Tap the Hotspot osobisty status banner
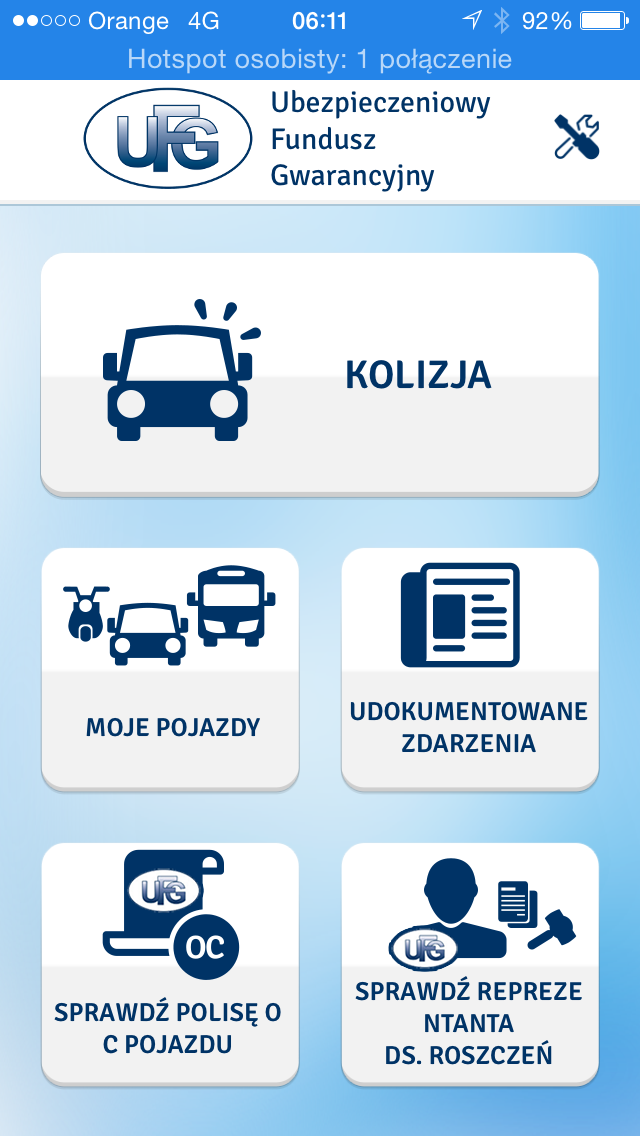This screenshot has width=640, height=1136. 320,59
